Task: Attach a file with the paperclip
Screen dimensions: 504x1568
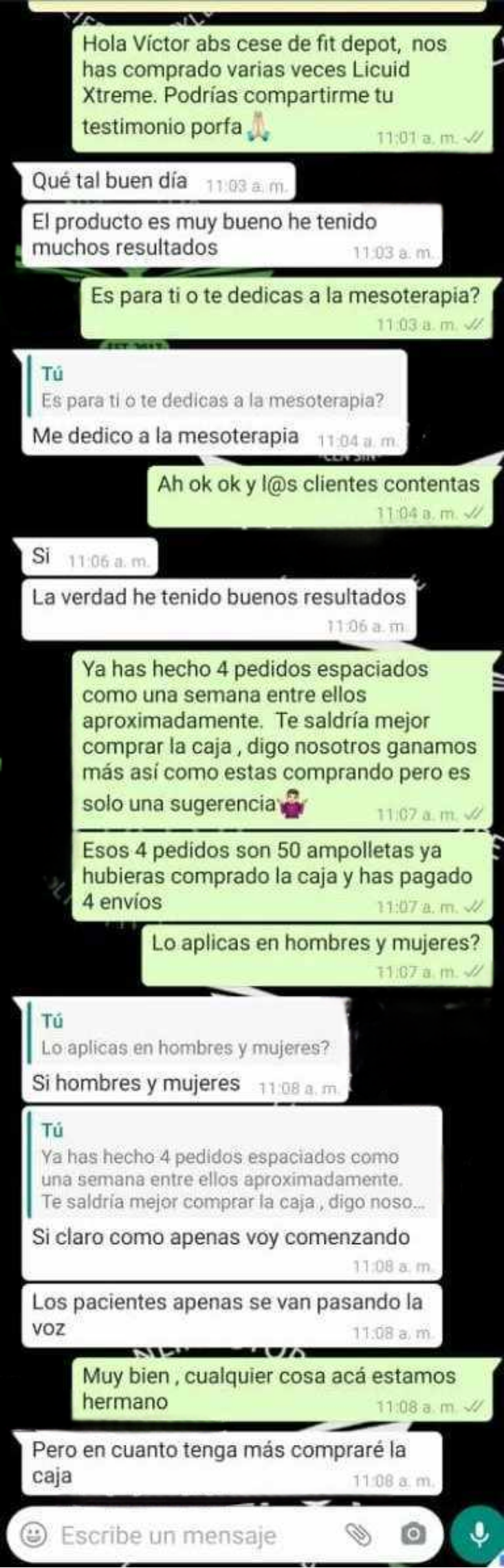Action: pos(358,1535)
